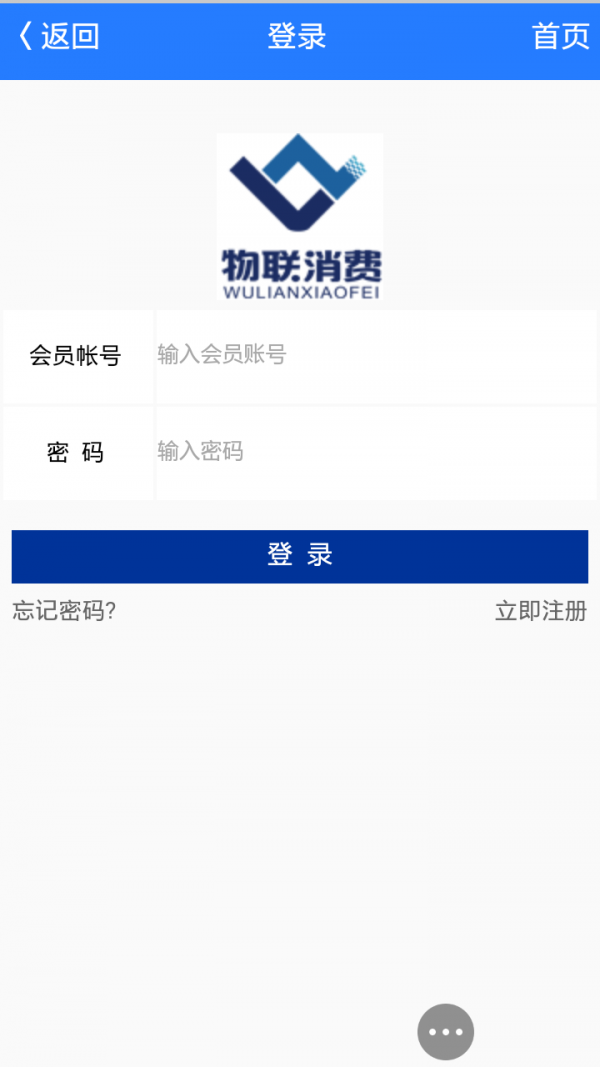This screenshot has width=600, height=1067.
Task: Open the 忘记密码? link
Action: tap(64, 611)
